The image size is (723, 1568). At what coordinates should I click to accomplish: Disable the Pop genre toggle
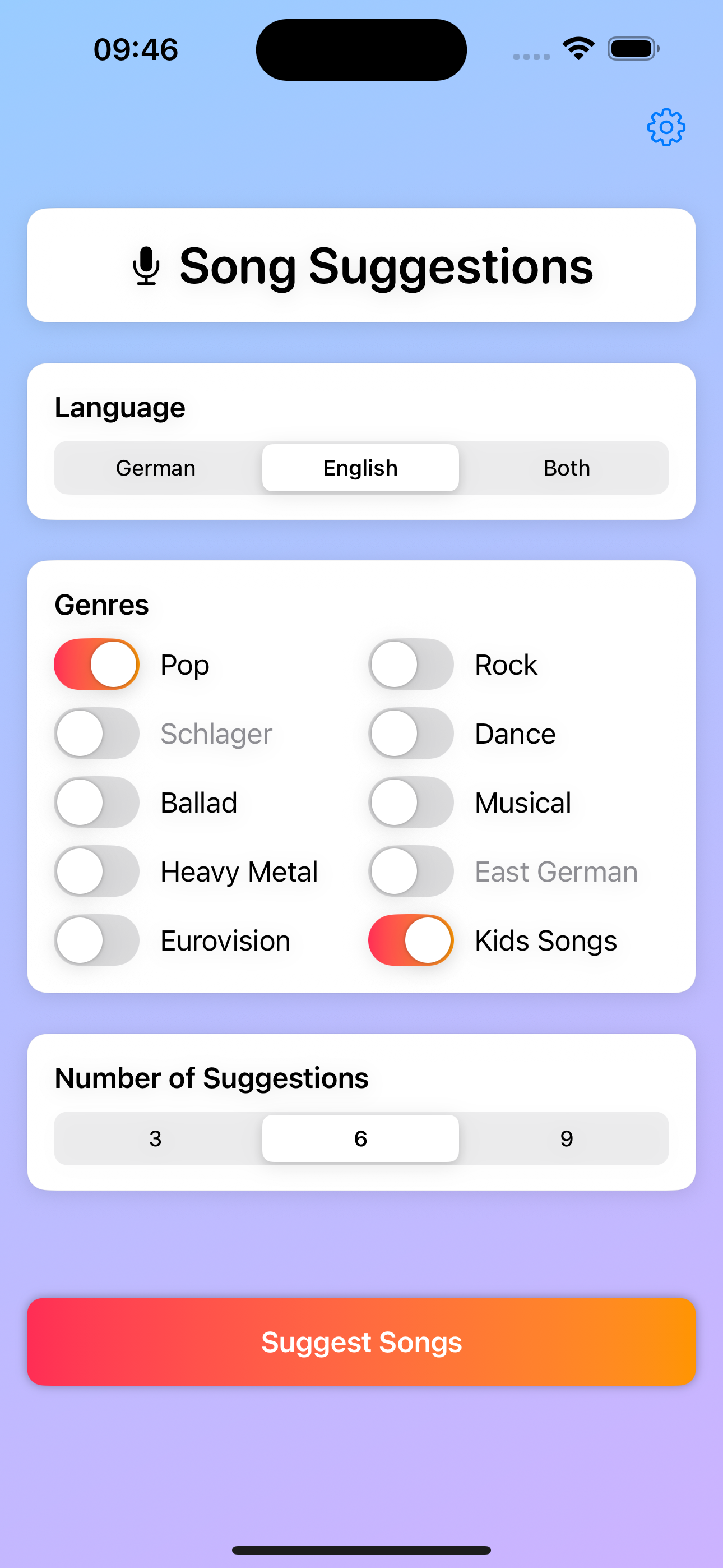pyautogui.click(x=96, y=664)
